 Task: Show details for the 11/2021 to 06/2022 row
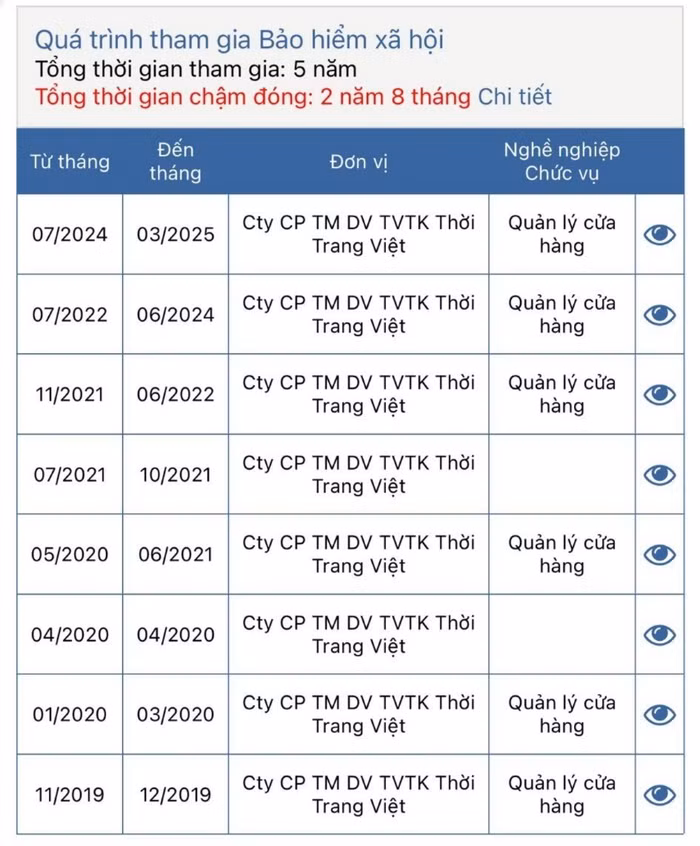(659, 395)
